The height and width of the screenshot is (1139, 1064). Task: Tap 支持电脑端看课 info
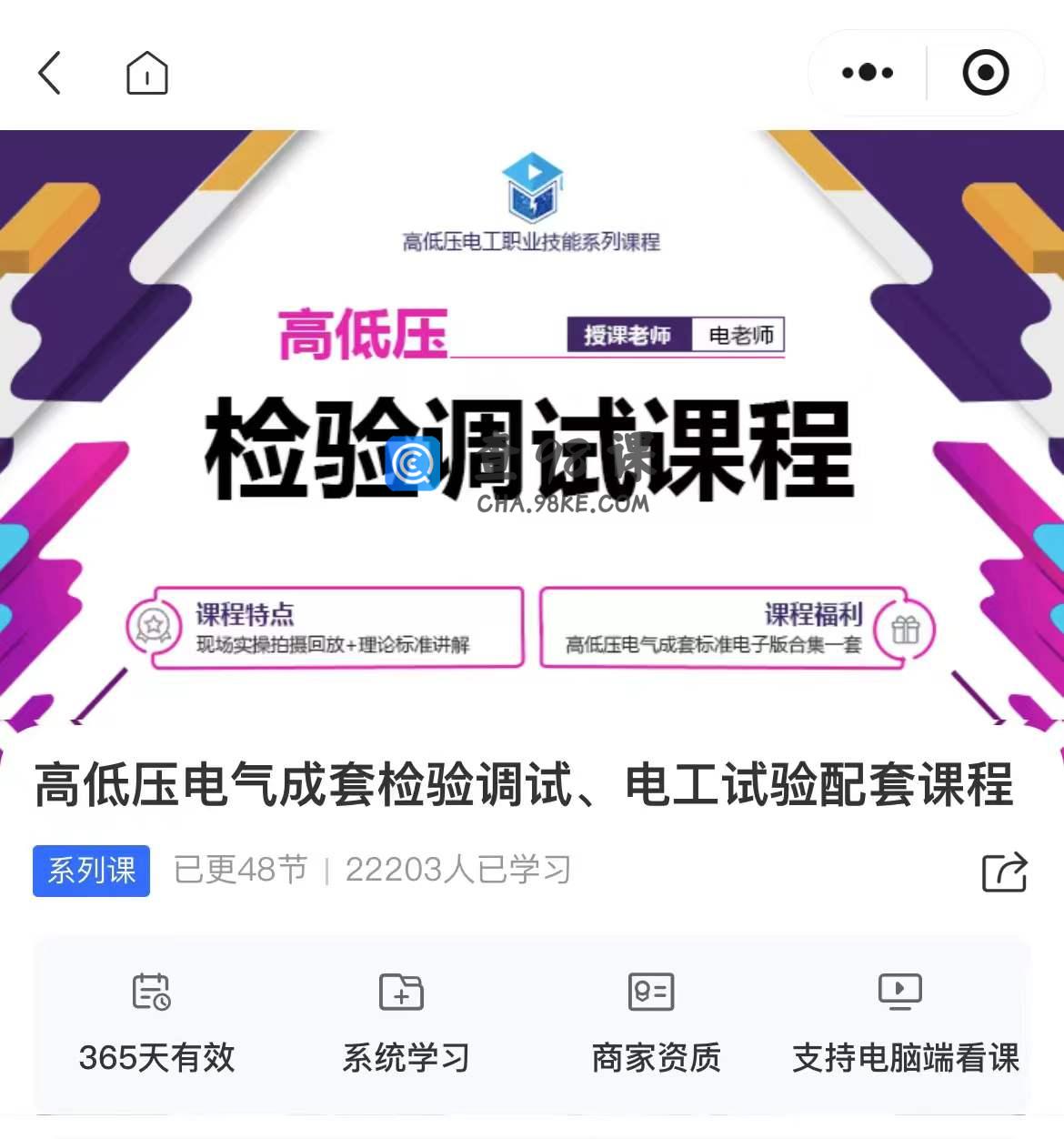point(904,1023)
